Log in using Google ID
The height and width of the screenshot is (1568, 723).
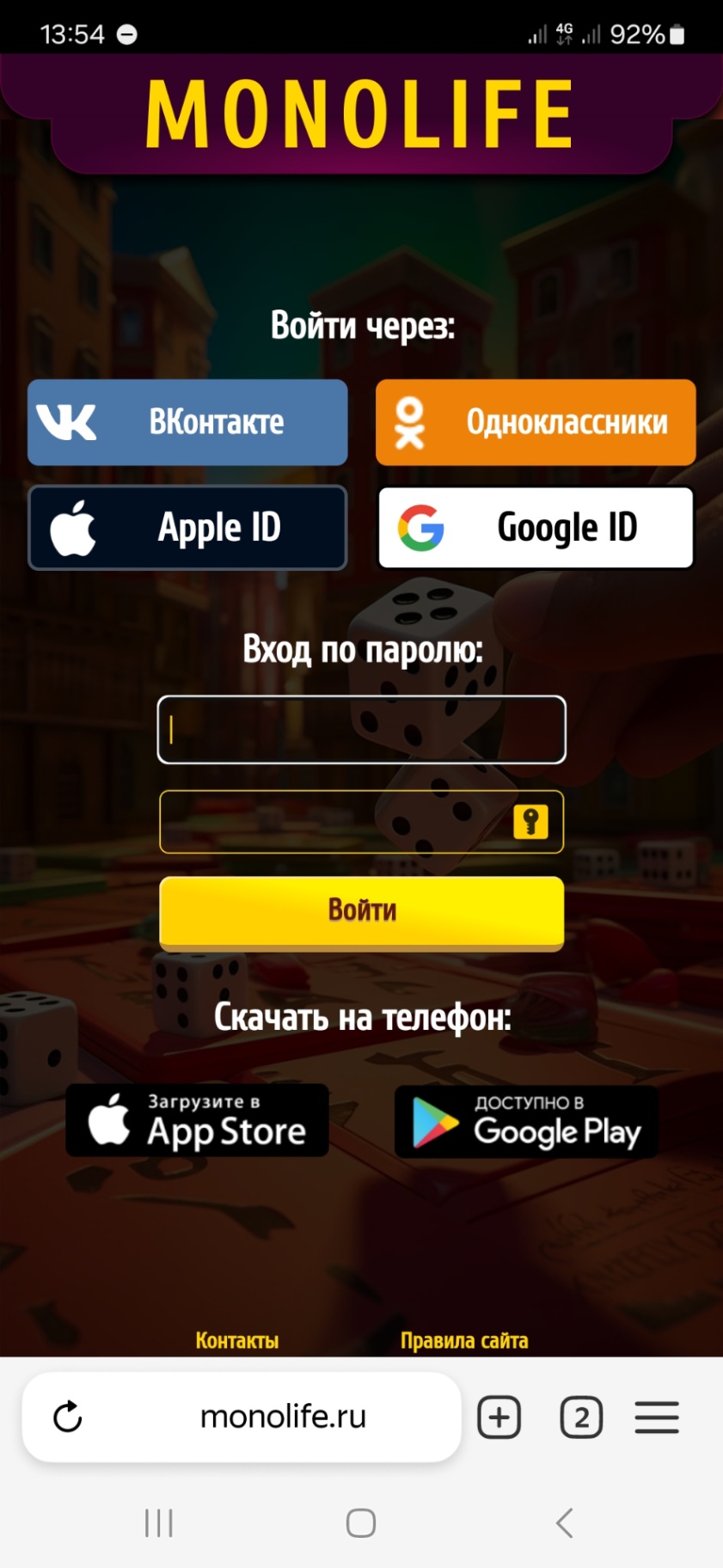[535, 528]
